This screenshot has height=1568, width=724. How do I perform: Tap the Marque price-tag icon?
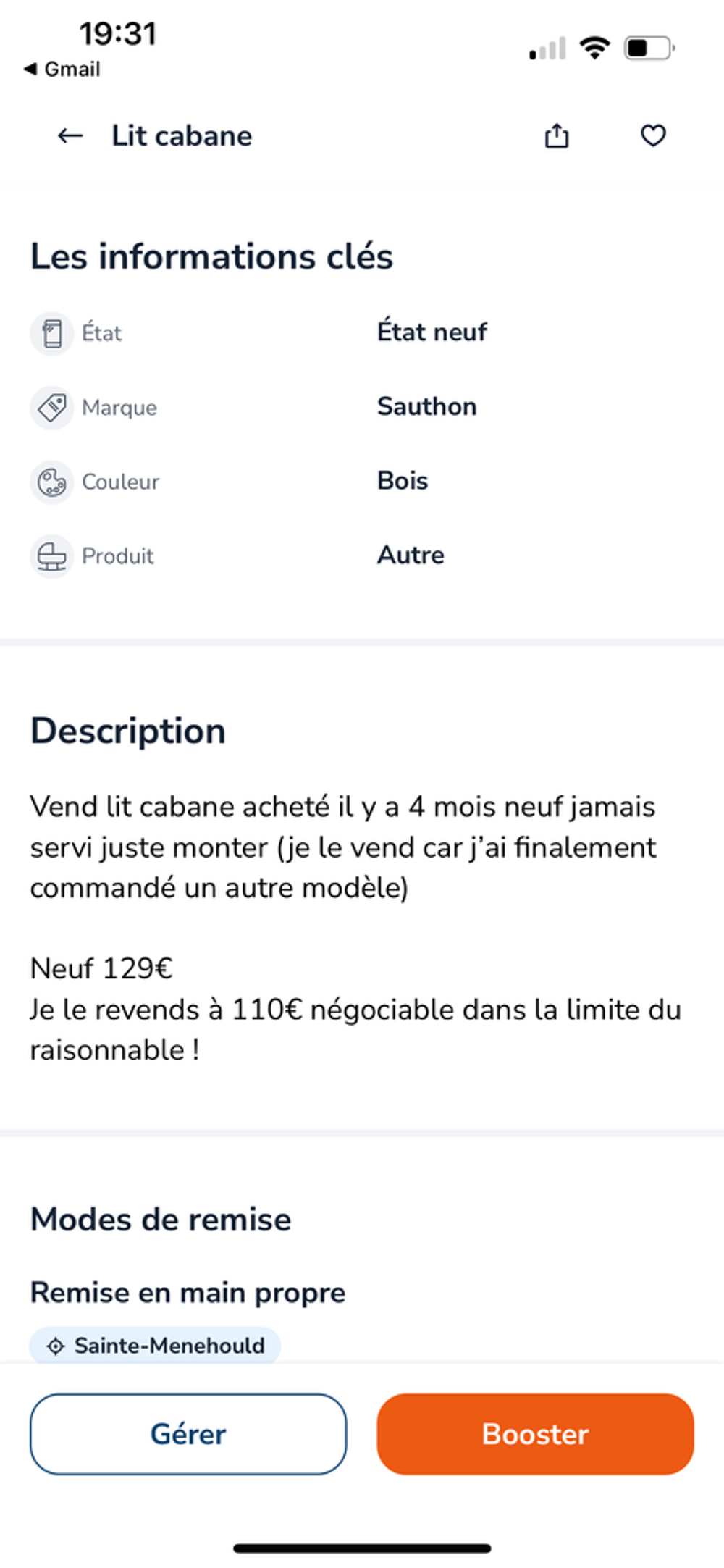[51, 407]
